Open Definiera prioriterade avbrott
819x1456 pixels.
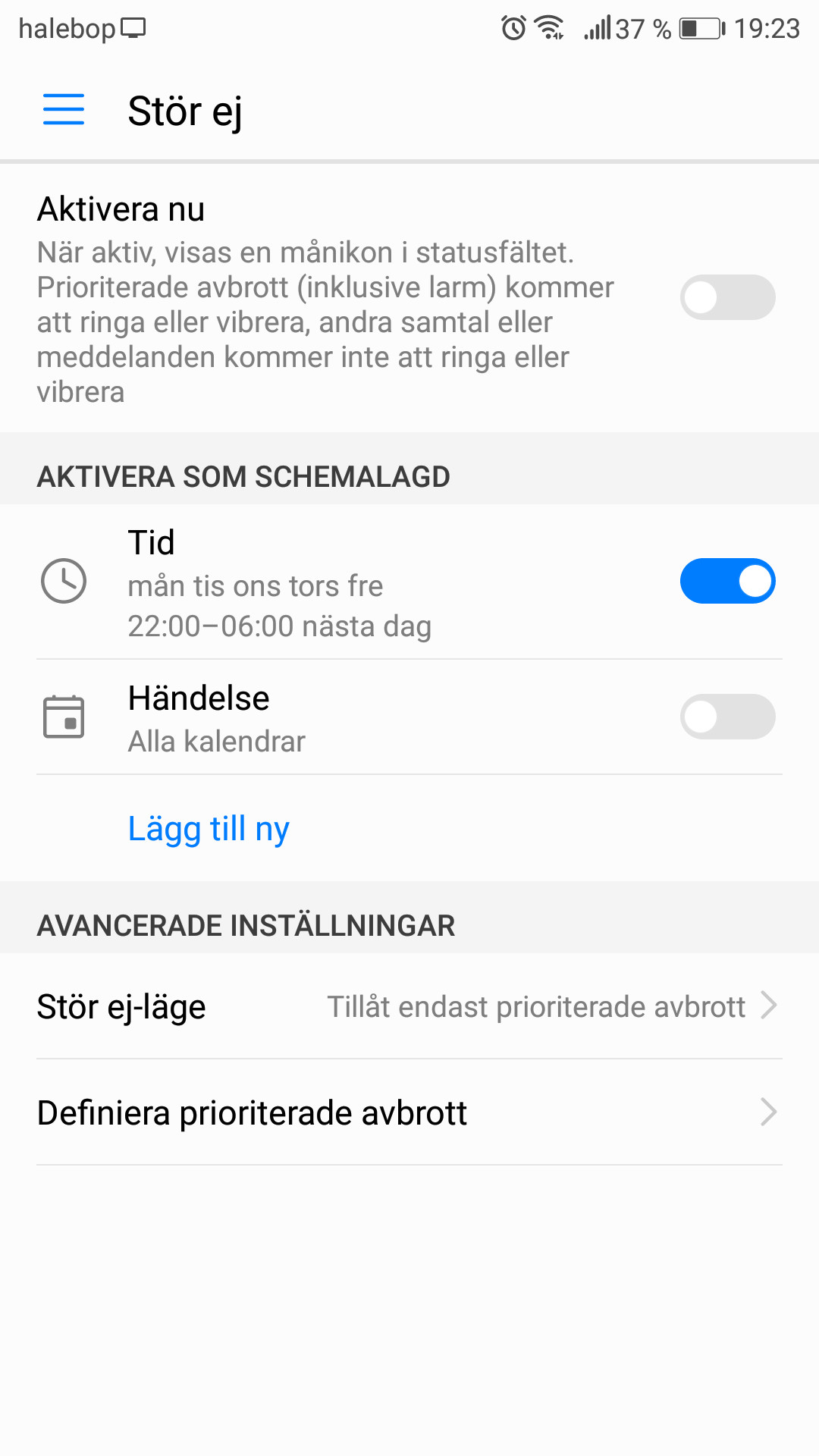coord(409,1112)
